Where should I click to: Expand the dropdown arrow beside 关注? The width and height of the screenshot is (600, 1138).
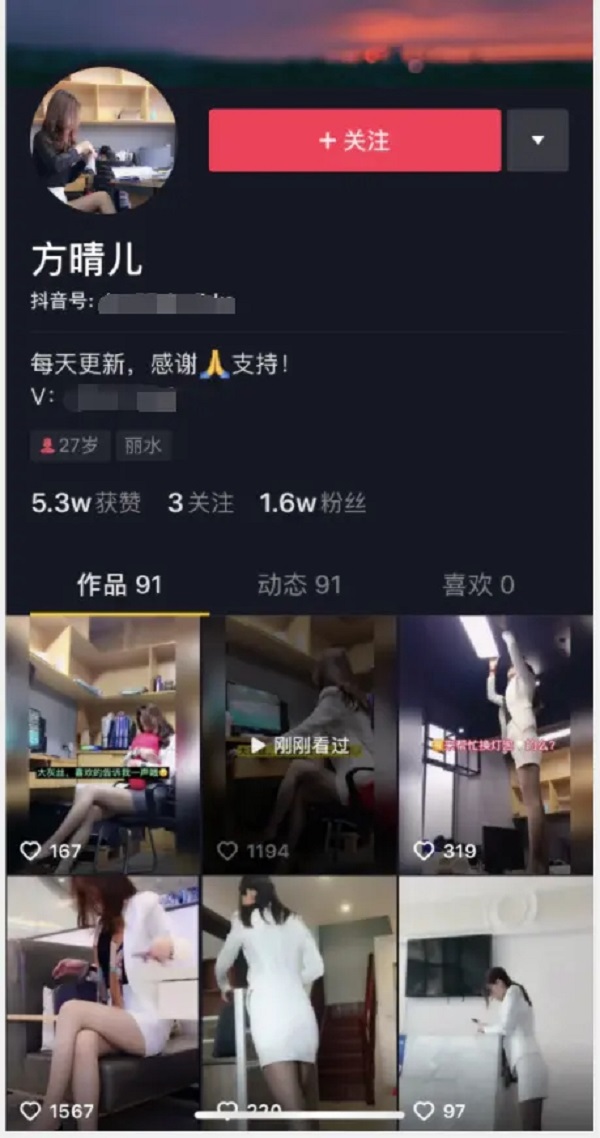(537, 141)
